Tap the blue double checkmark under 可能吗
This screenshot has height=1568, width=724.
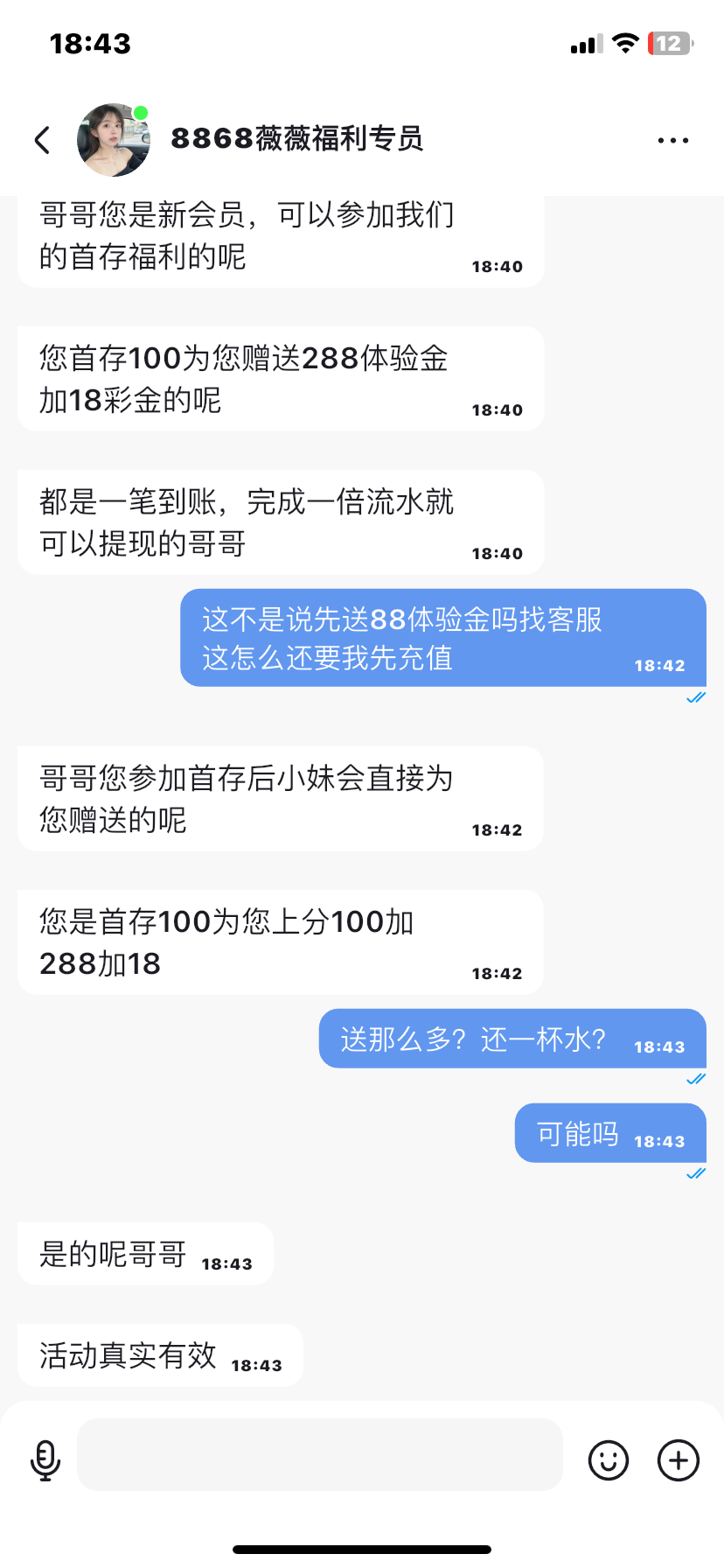click(696, 1172)
